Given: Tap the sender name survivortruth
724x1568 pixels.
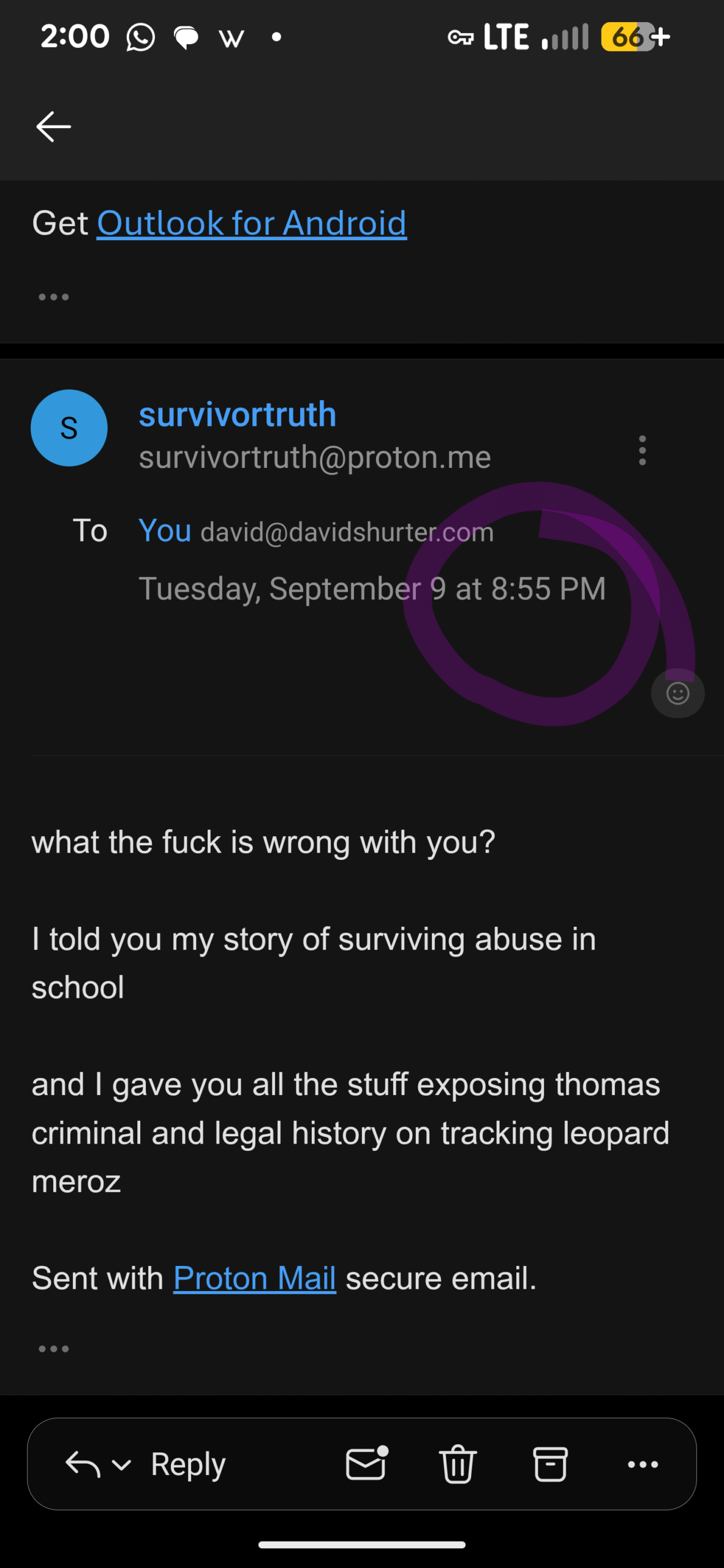Looking at the screenshot, I should click(238, 415).
